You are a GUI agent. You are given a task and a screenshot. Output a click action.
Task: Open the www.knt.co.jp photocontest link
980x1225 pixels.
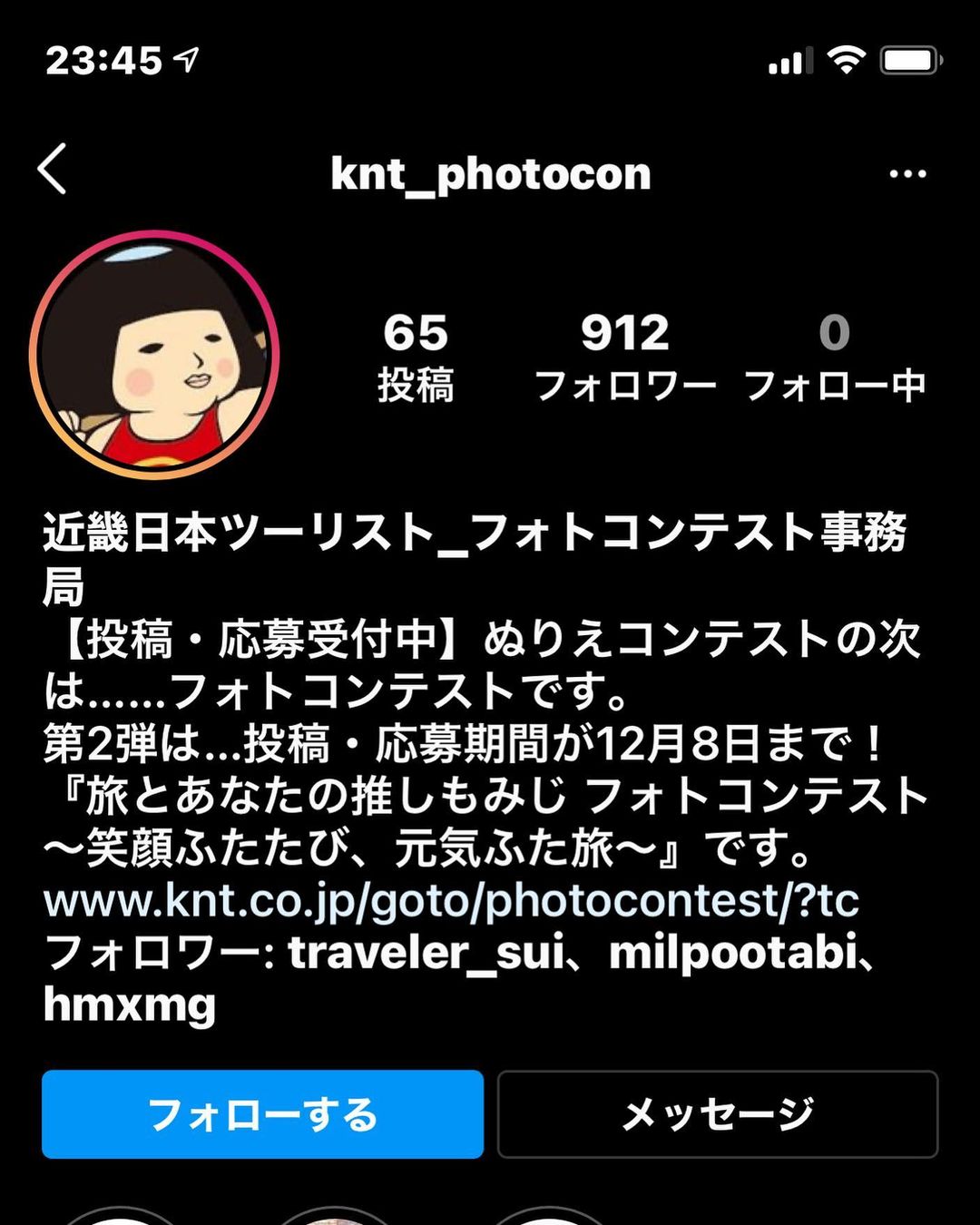coord(451,901)
